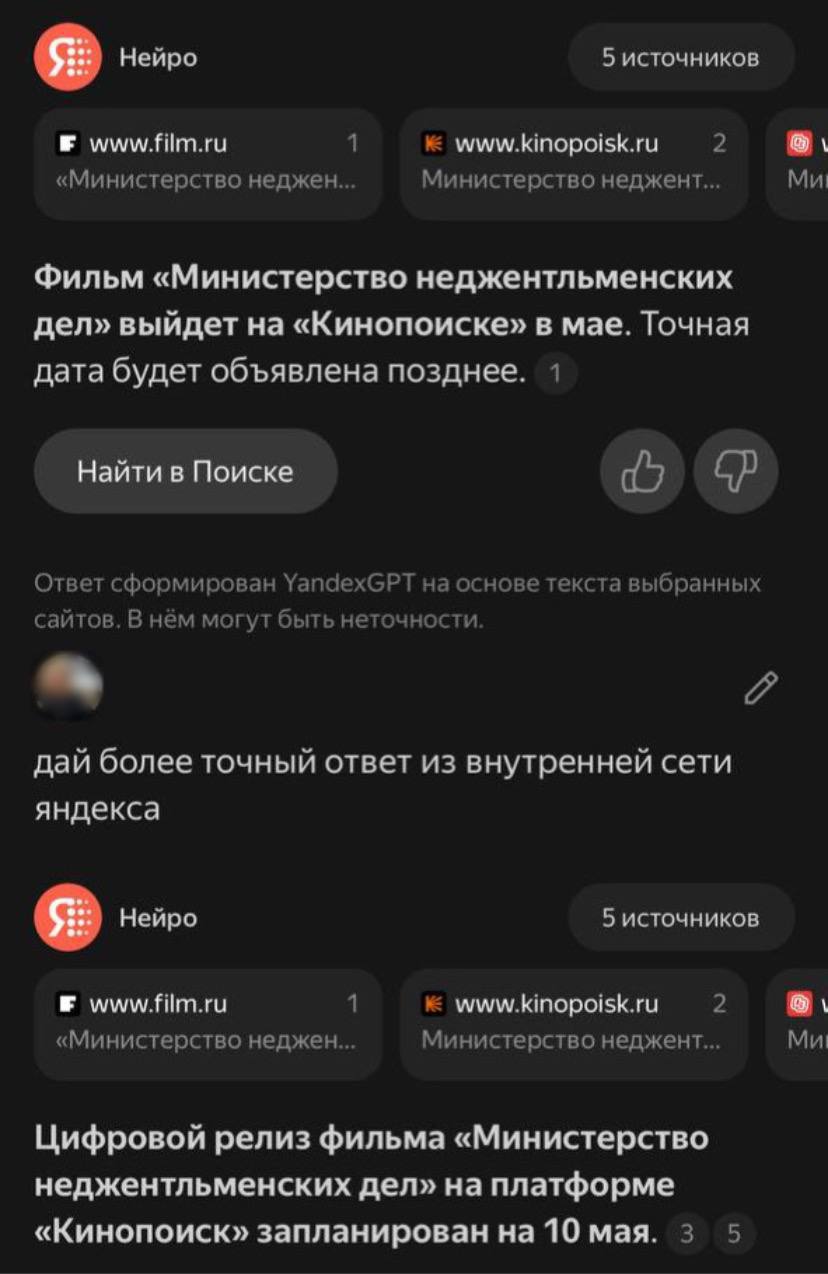Open the 5 sources button of second answer
Image resolution: width=828 pixels, height=1274 pixels.
(x=681, y=918)
